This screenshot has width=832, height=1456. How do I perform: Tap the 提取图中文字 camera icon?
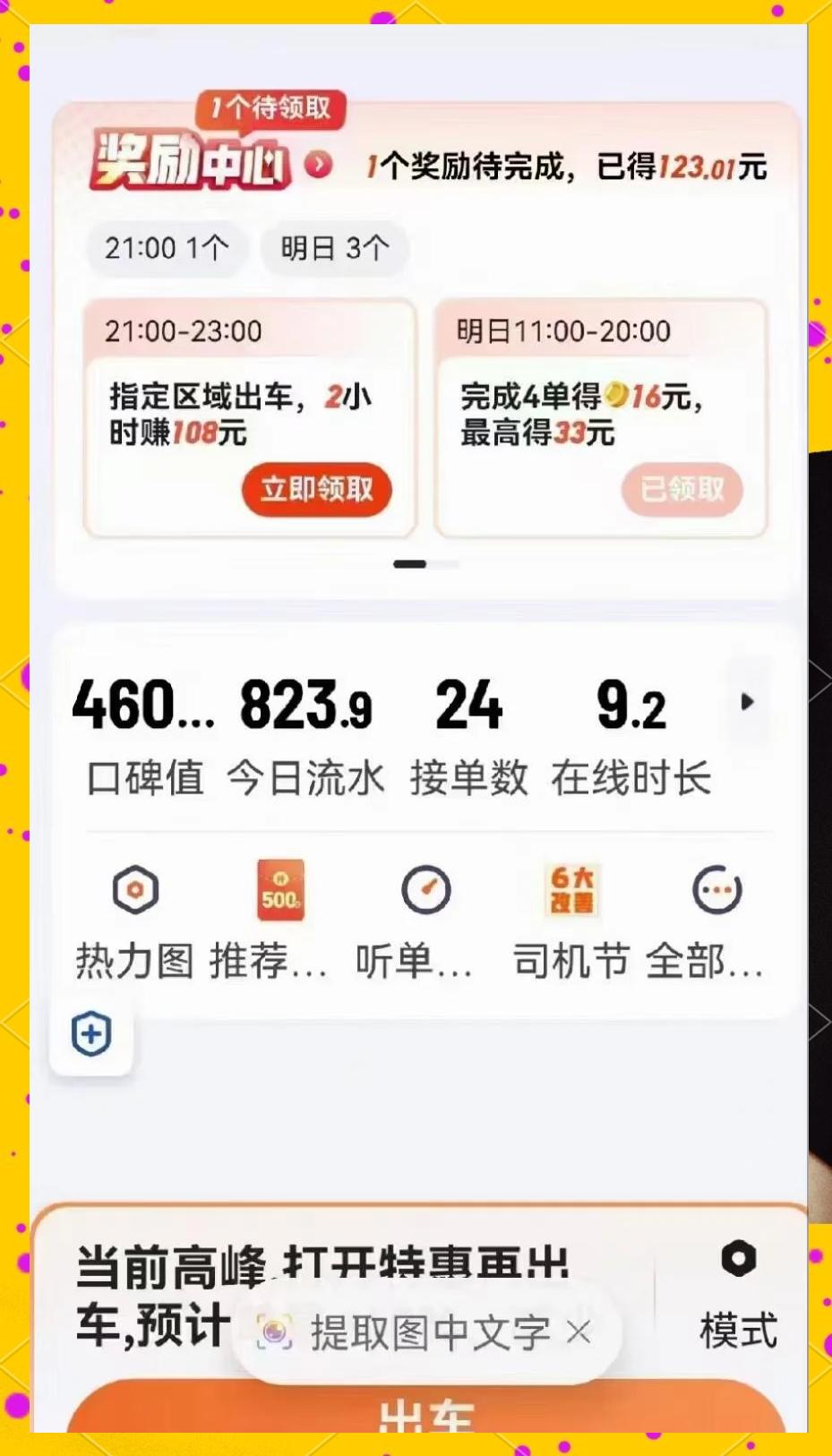pos(275,1332)
